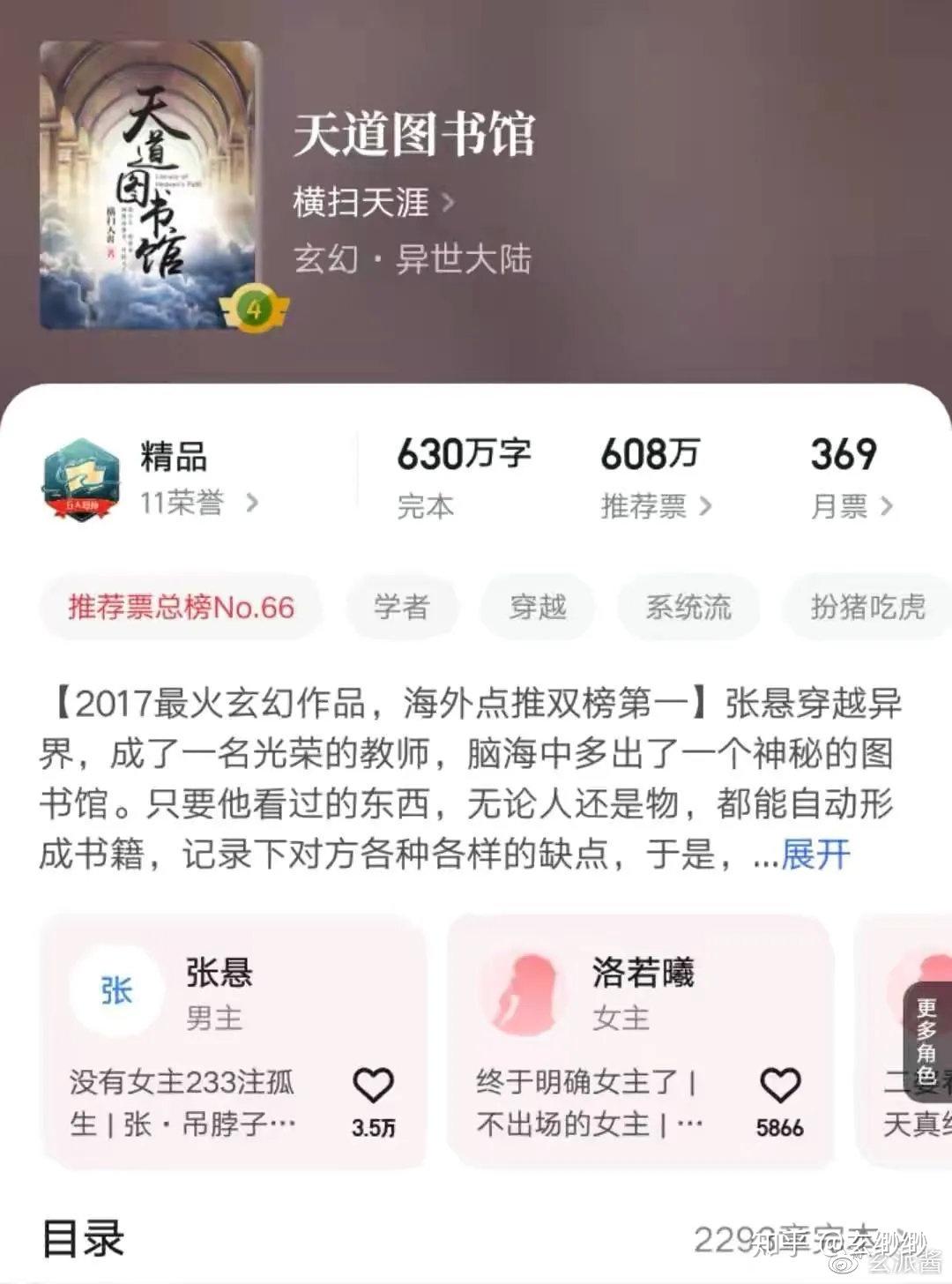Open the 目录 chapter list
952x1284 pixels.
point(84,1239)
